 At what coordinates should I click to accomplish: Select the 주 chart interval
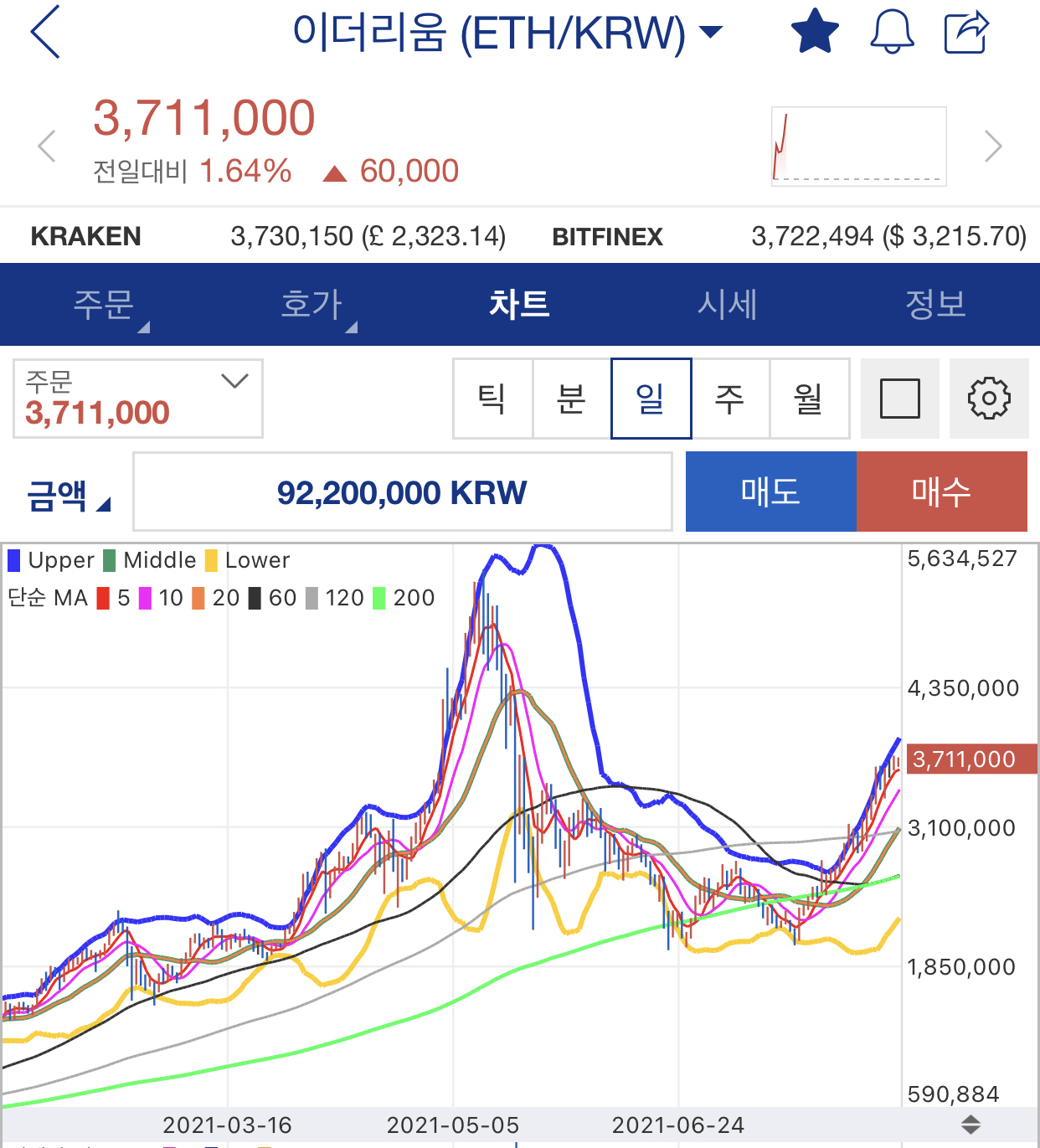click(729, 399)
